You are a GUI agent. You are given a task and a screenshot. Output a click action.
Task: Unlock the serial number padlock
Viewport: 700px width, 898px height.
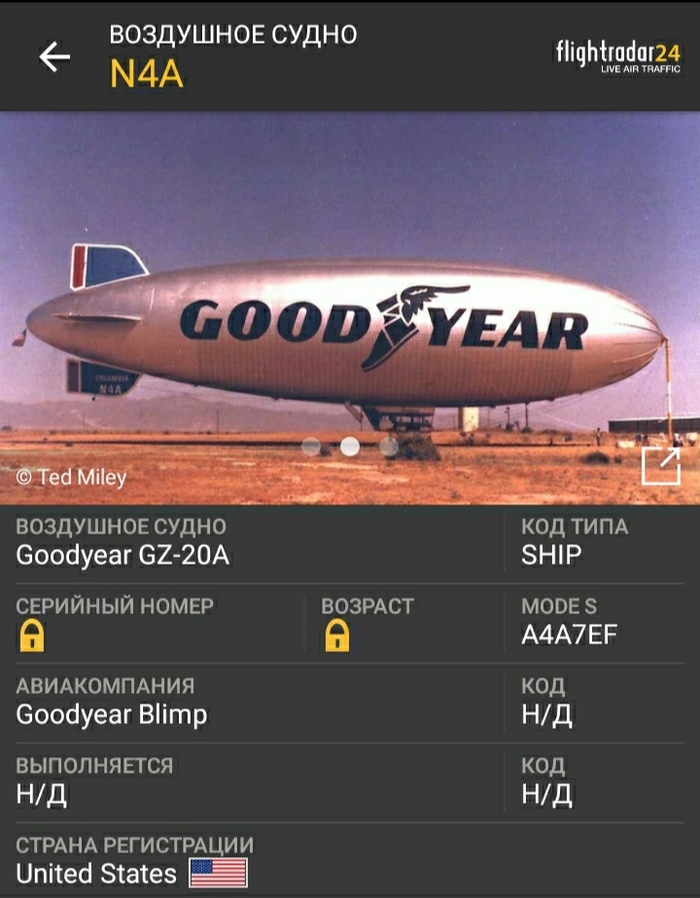32,634
